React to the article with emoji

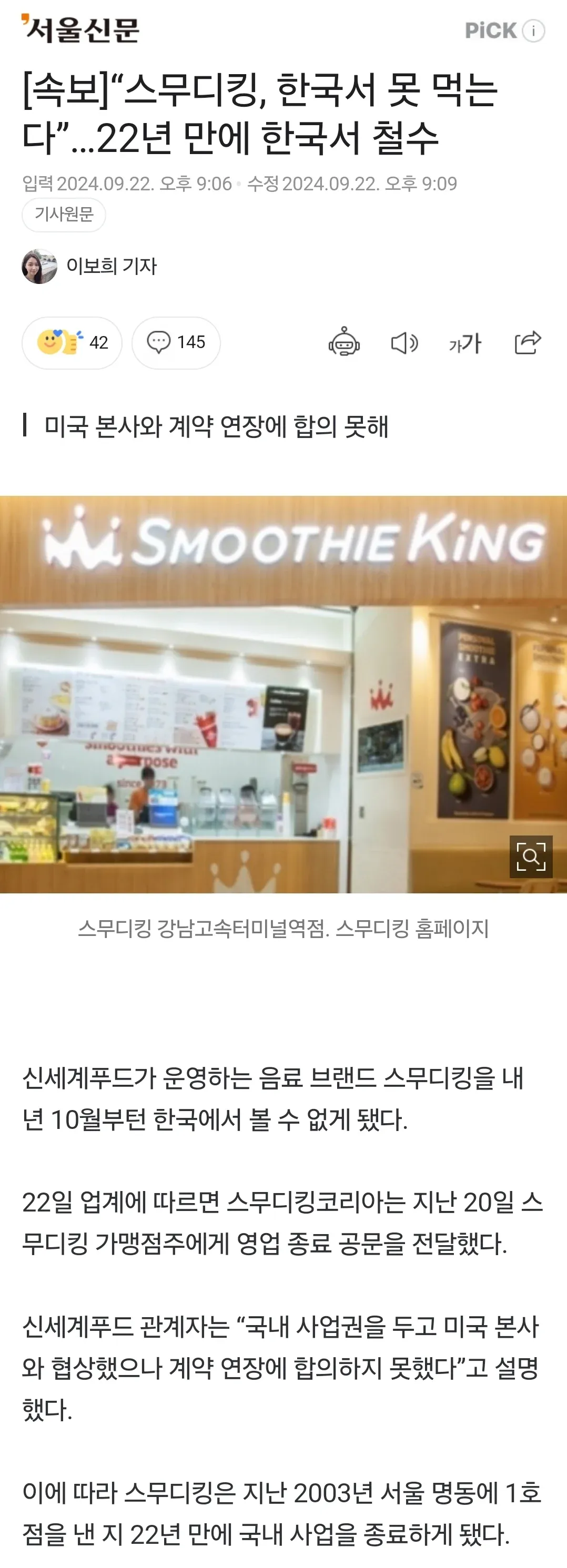[72, 343]
